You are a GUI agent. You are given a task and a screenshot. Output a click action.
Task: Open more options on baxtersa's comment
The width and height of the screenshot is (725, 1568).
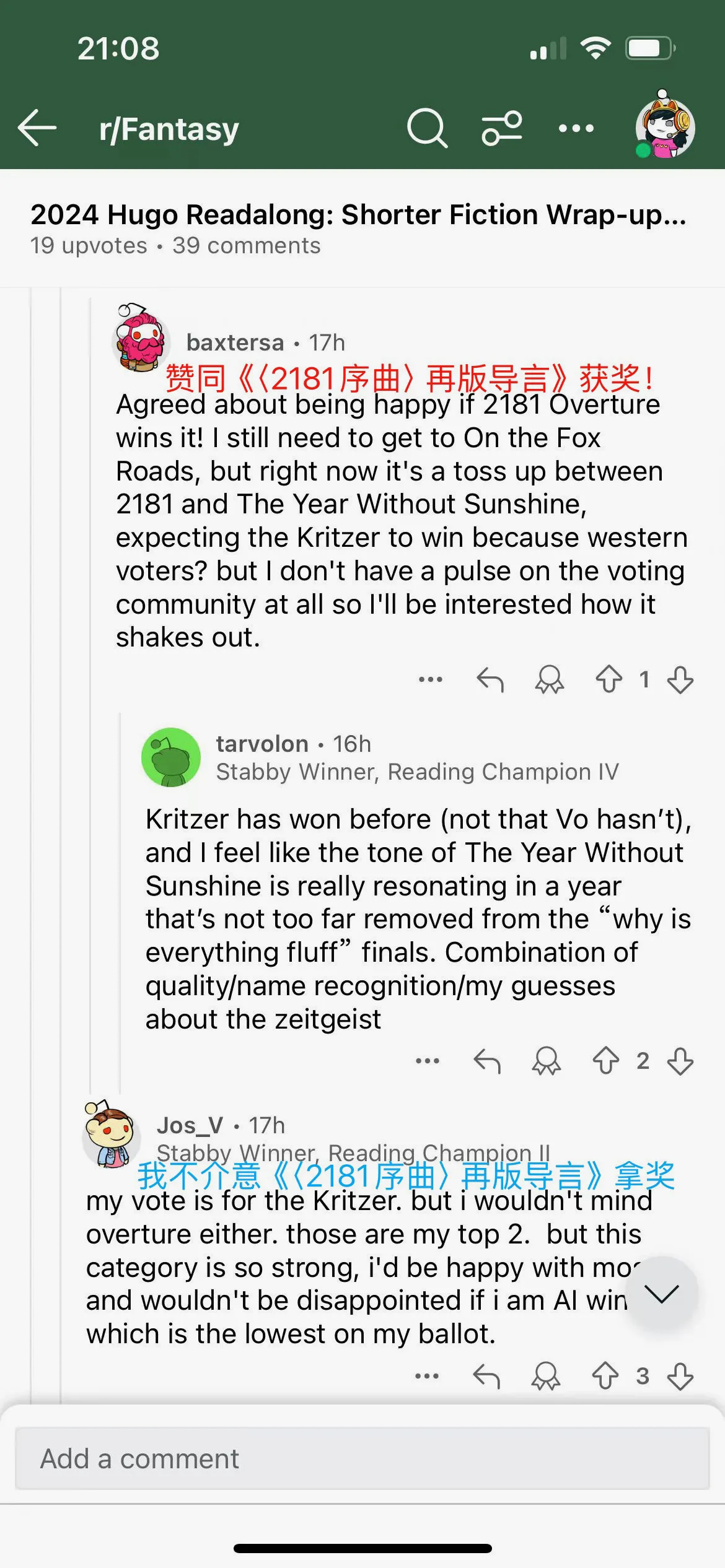coord(431,679)
